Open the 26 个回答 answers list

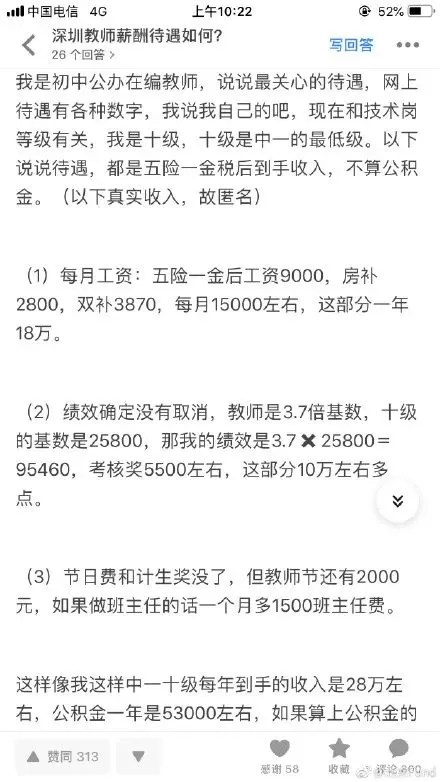[83, 55]
